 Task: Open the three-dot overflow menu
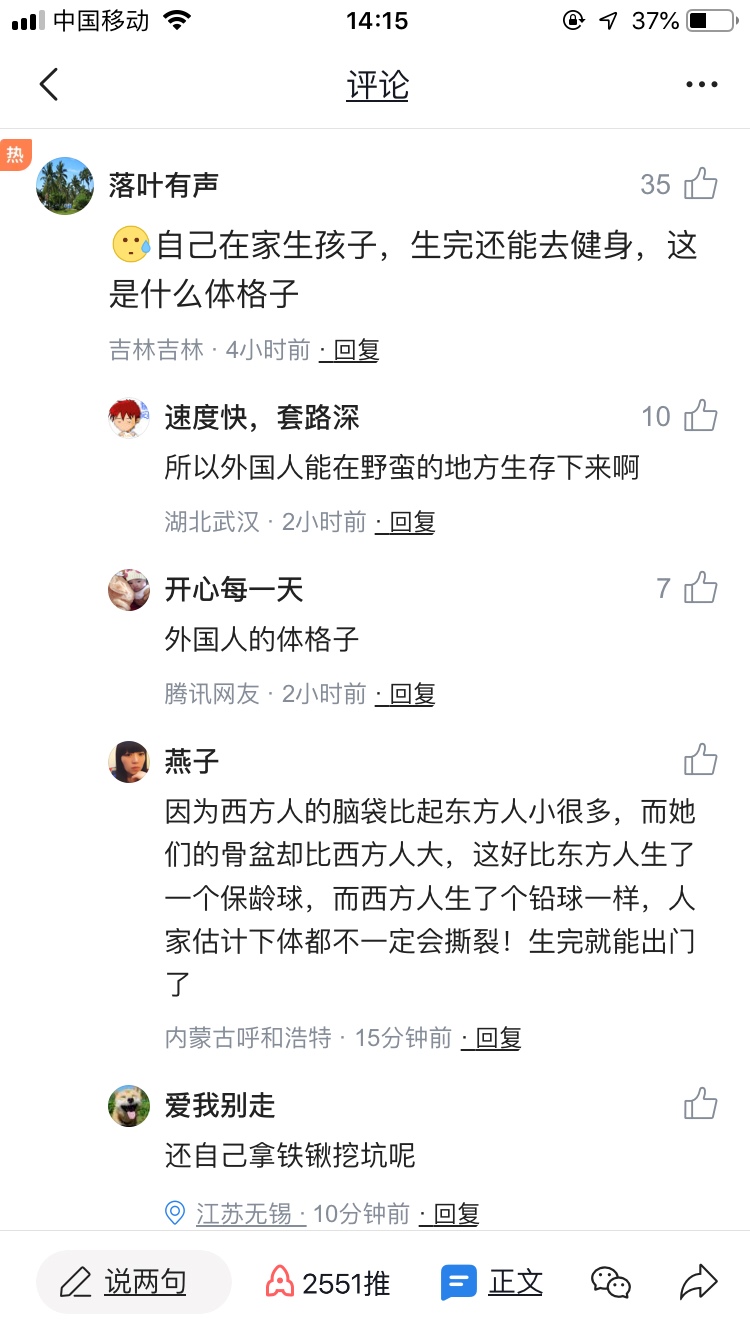[x=702, y=85]
